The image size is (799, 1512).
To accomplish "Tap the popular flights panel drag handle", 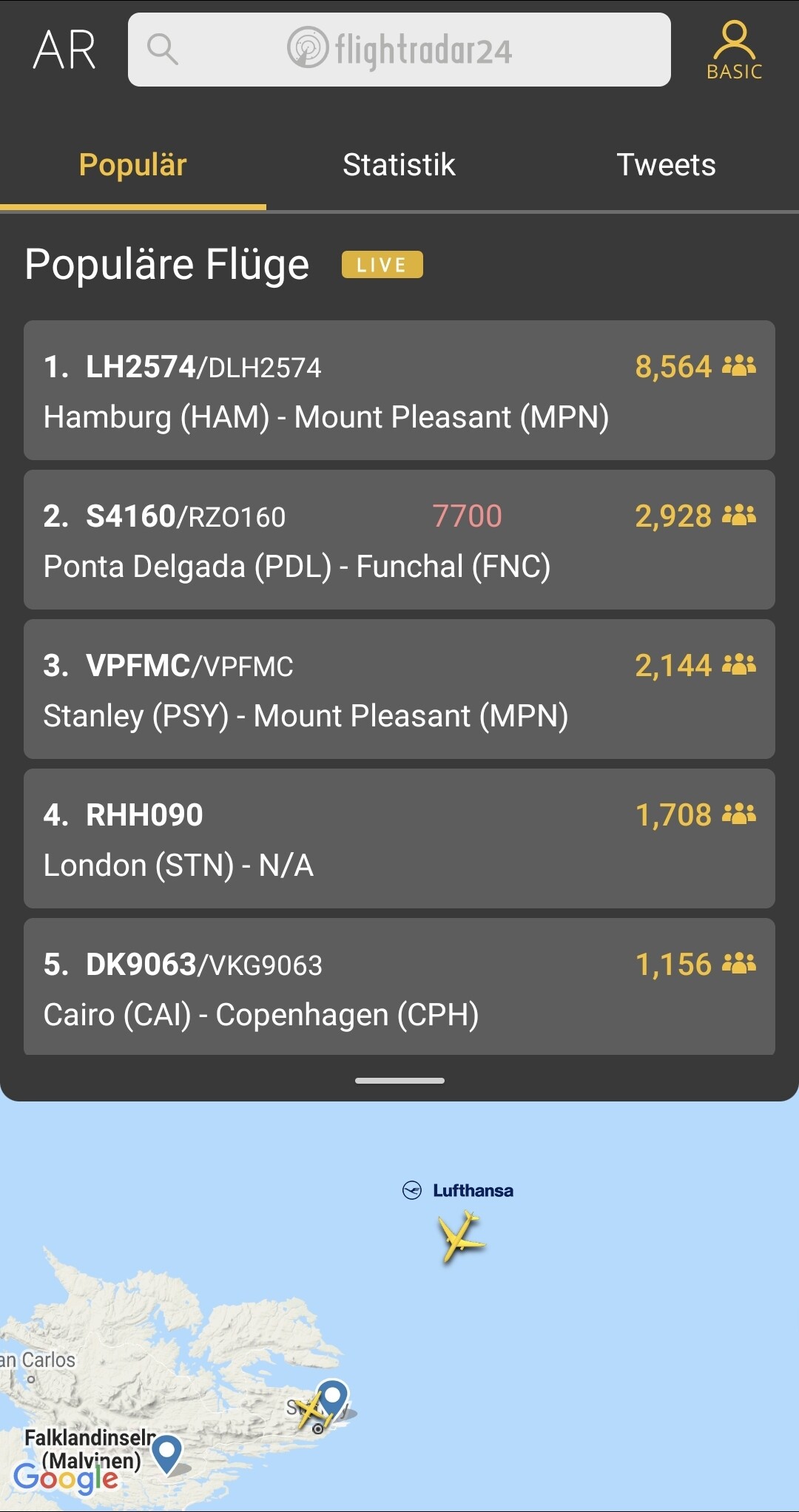I will tap(399, 1081).
